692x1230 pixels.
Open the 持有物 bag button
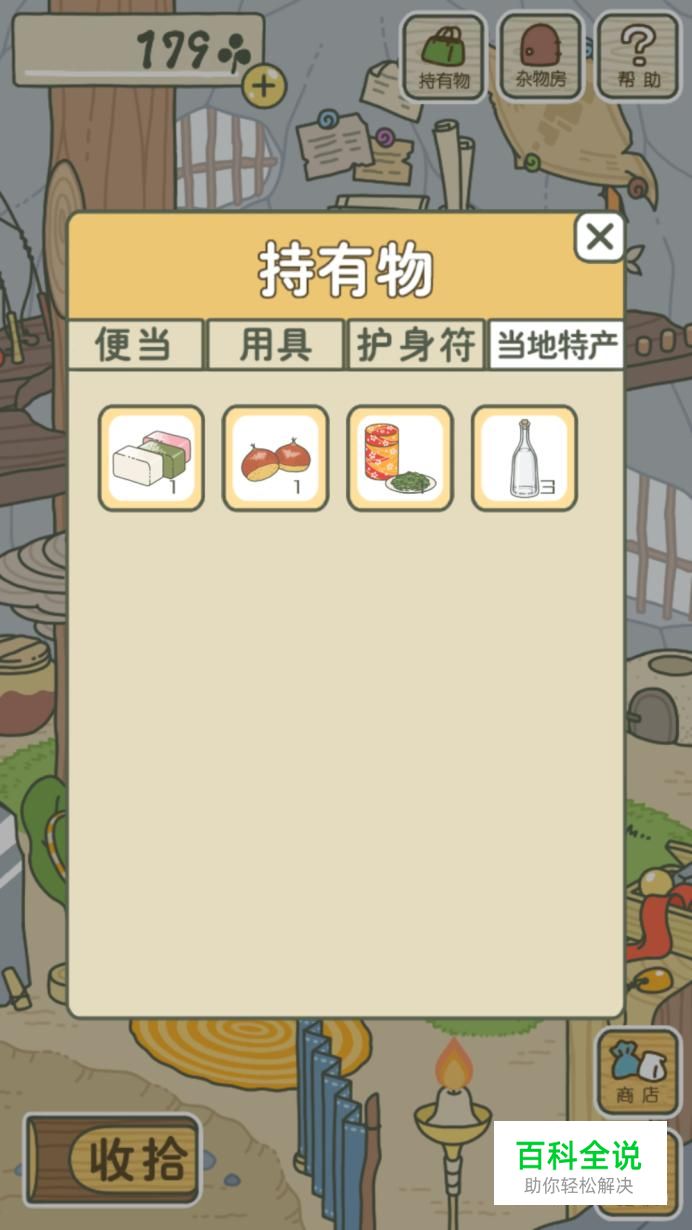click(x=443, y=57)
